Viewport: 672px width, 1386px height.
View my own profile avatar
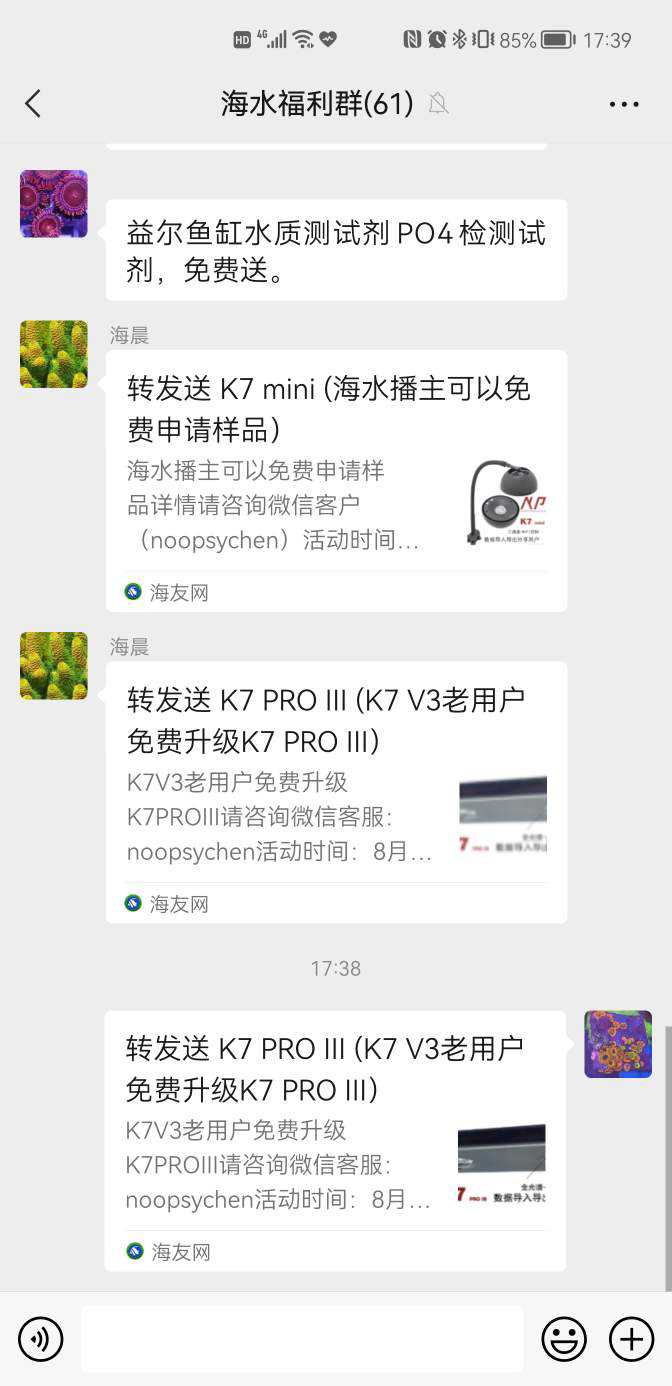[618, 1044]
